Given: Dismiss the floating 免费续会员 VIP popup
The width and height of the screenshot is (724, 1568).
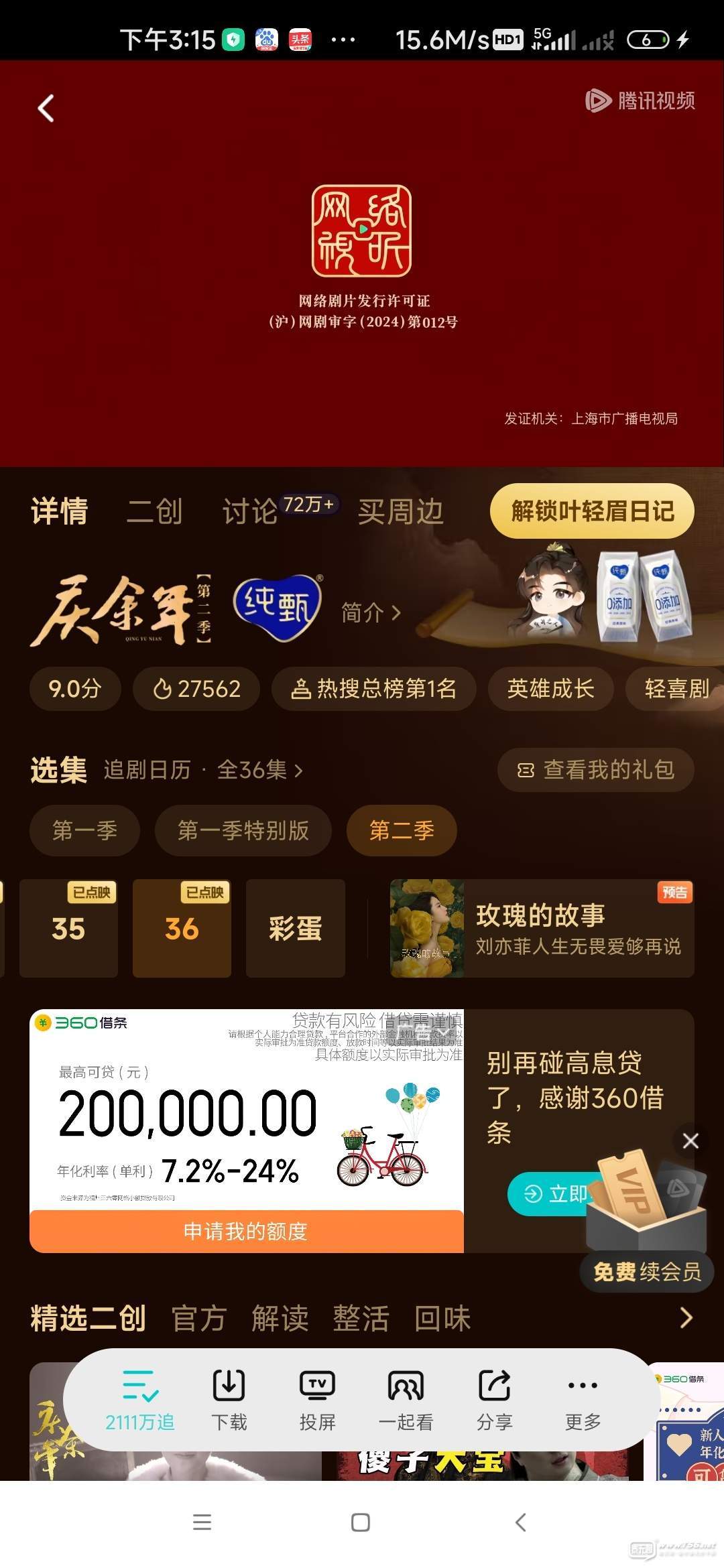Looking at the screenshot, I should (x=690, y=1140).
